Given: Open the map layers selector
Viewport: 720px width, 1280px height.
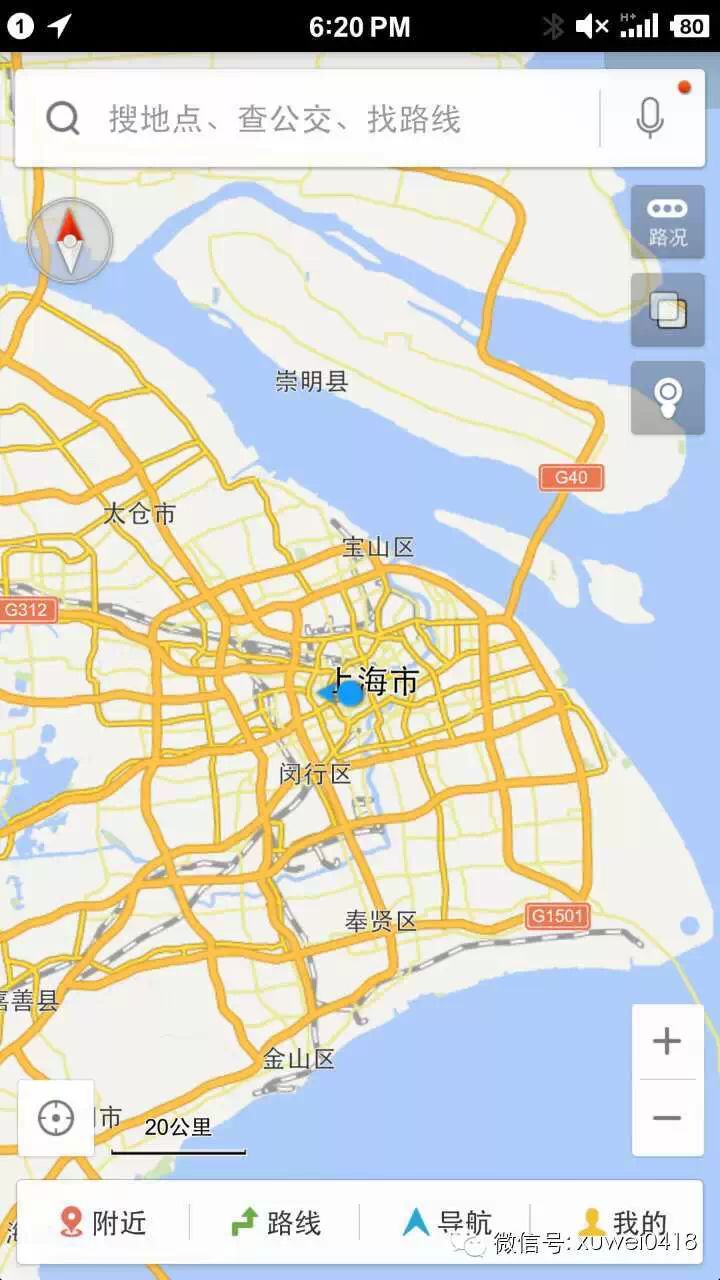Looking at the screenshot, I should click(x=667, y=310).
